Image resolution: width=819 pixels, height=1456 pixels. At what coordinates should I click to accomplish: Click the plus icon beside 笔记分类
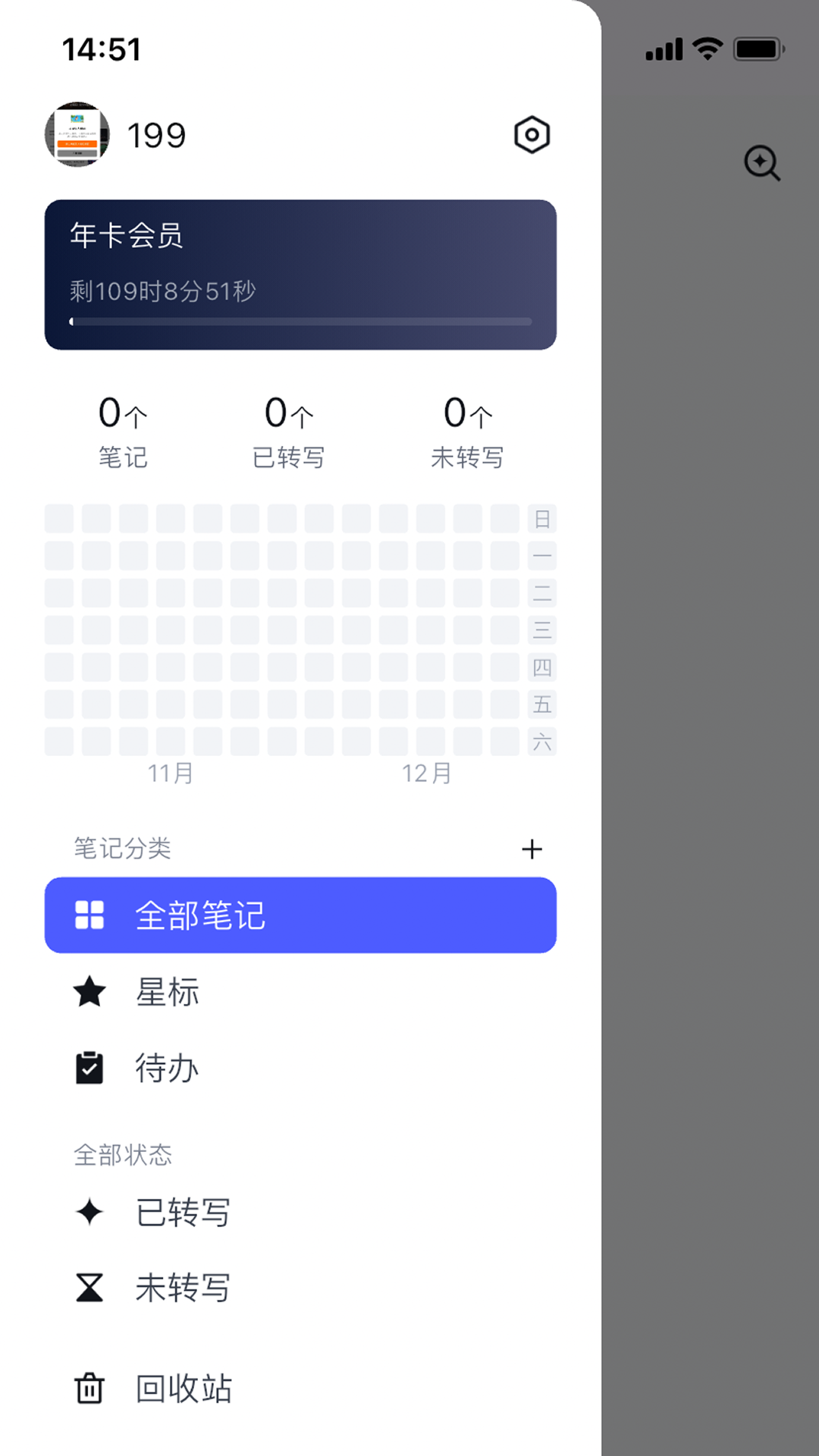pyautogui.click(x=532, y=849)
